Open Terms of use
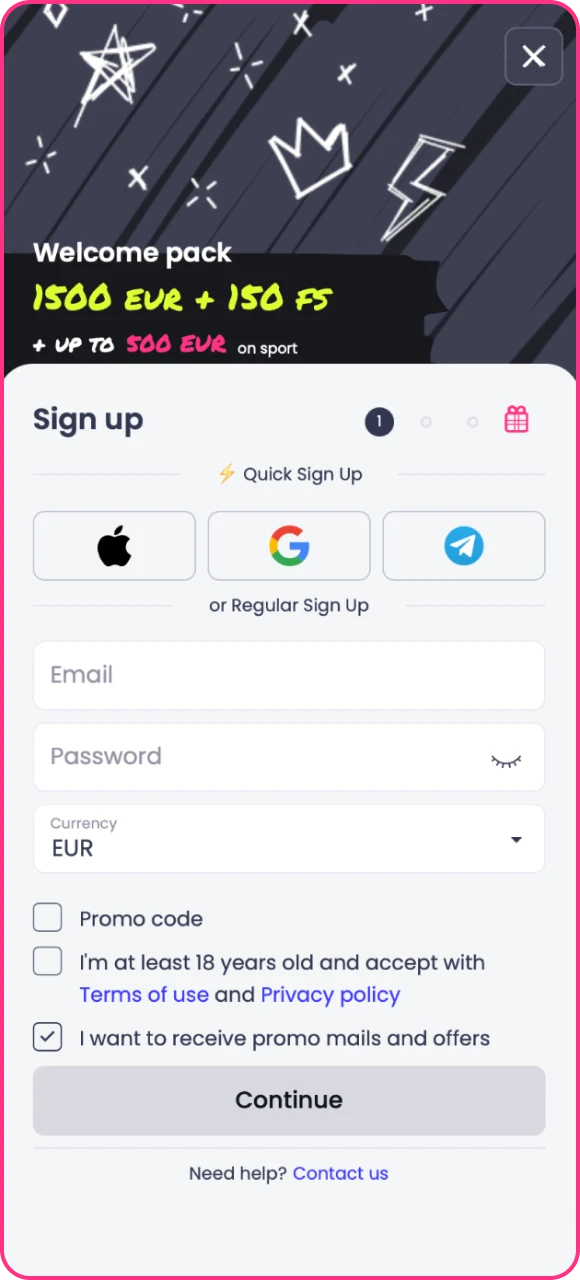 tap(144, 995)
